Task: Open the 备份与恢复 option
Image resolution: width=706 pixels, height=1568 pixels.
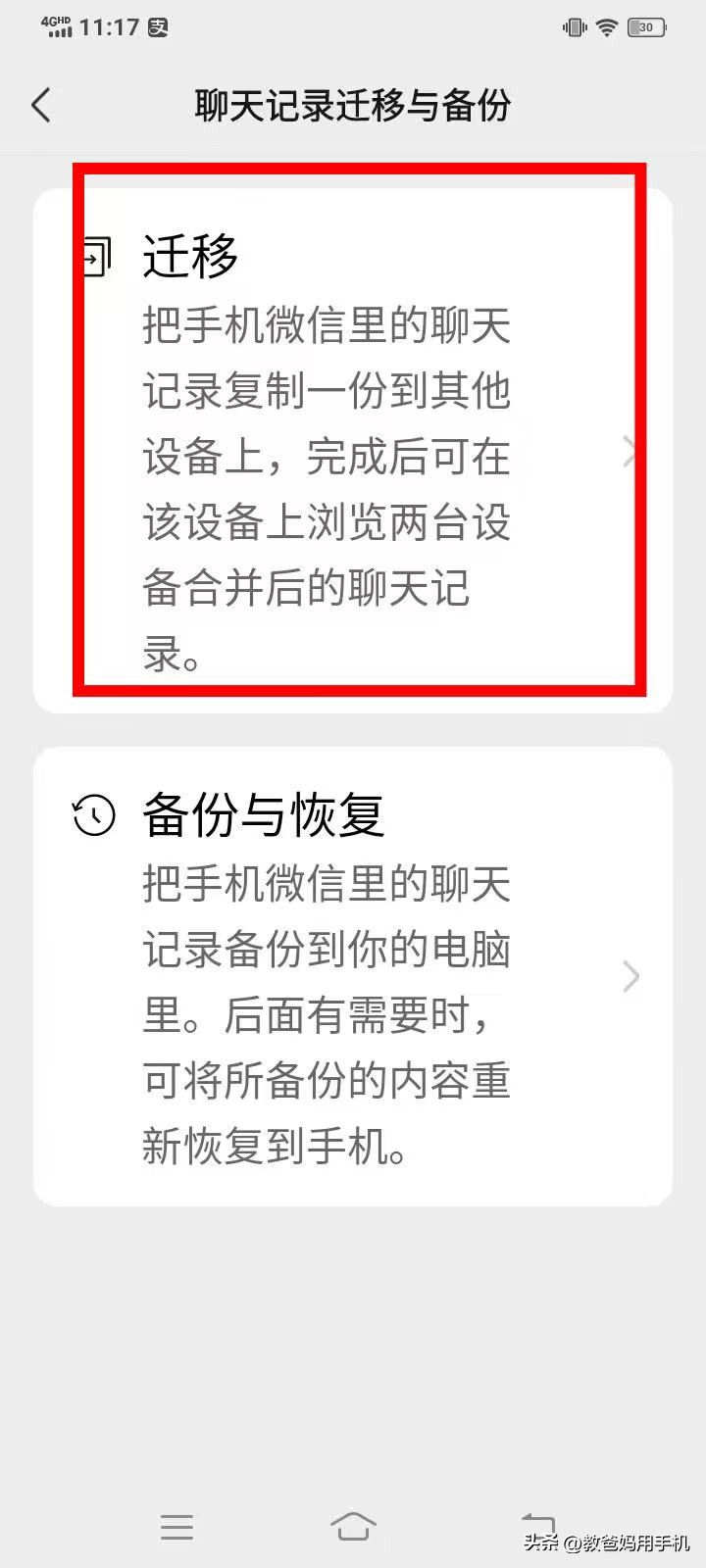Action: click(x=353, y=976)
